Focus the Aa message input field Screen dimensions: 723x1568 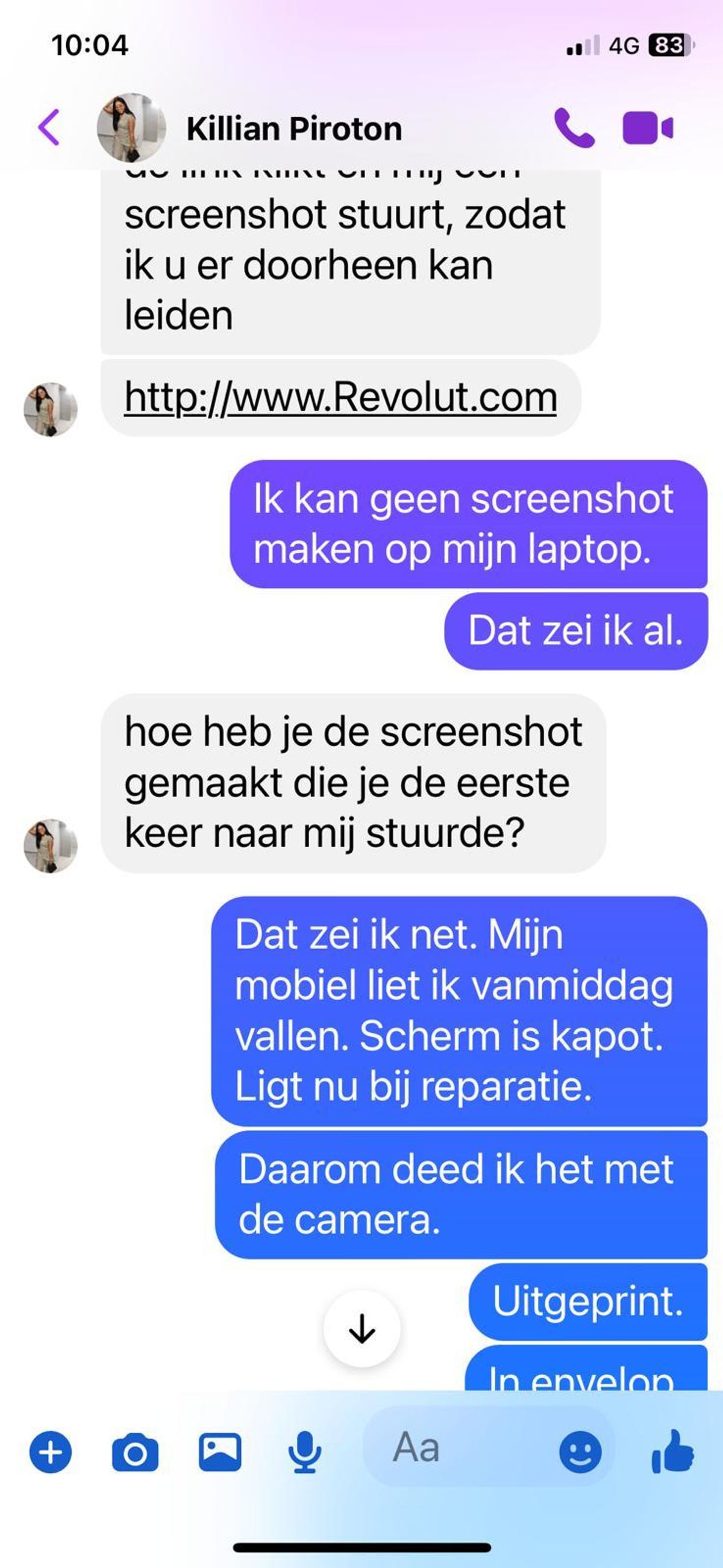click(457, 1447)
